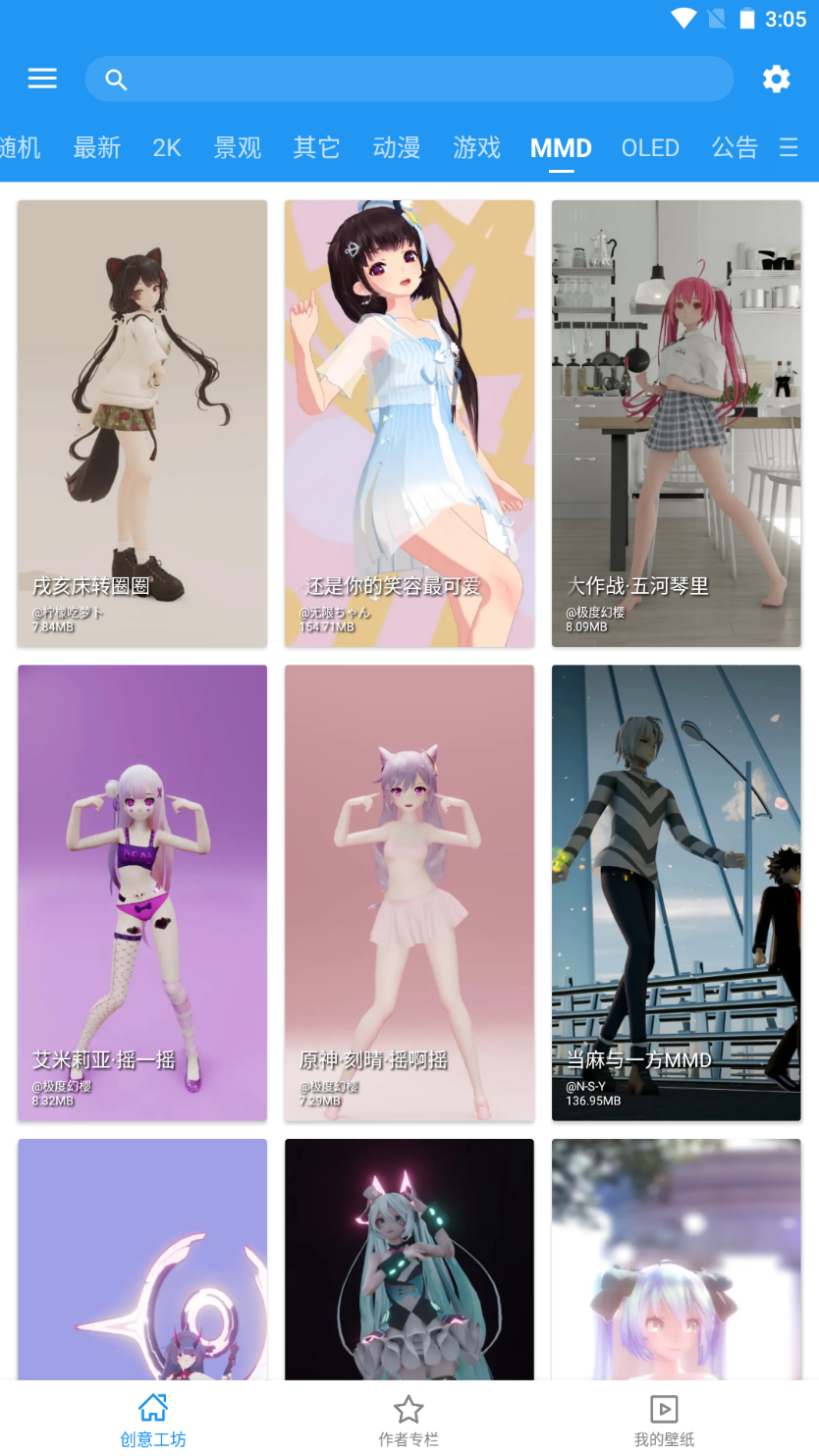
Task: Select the 2K category tab
Action: 167,148
